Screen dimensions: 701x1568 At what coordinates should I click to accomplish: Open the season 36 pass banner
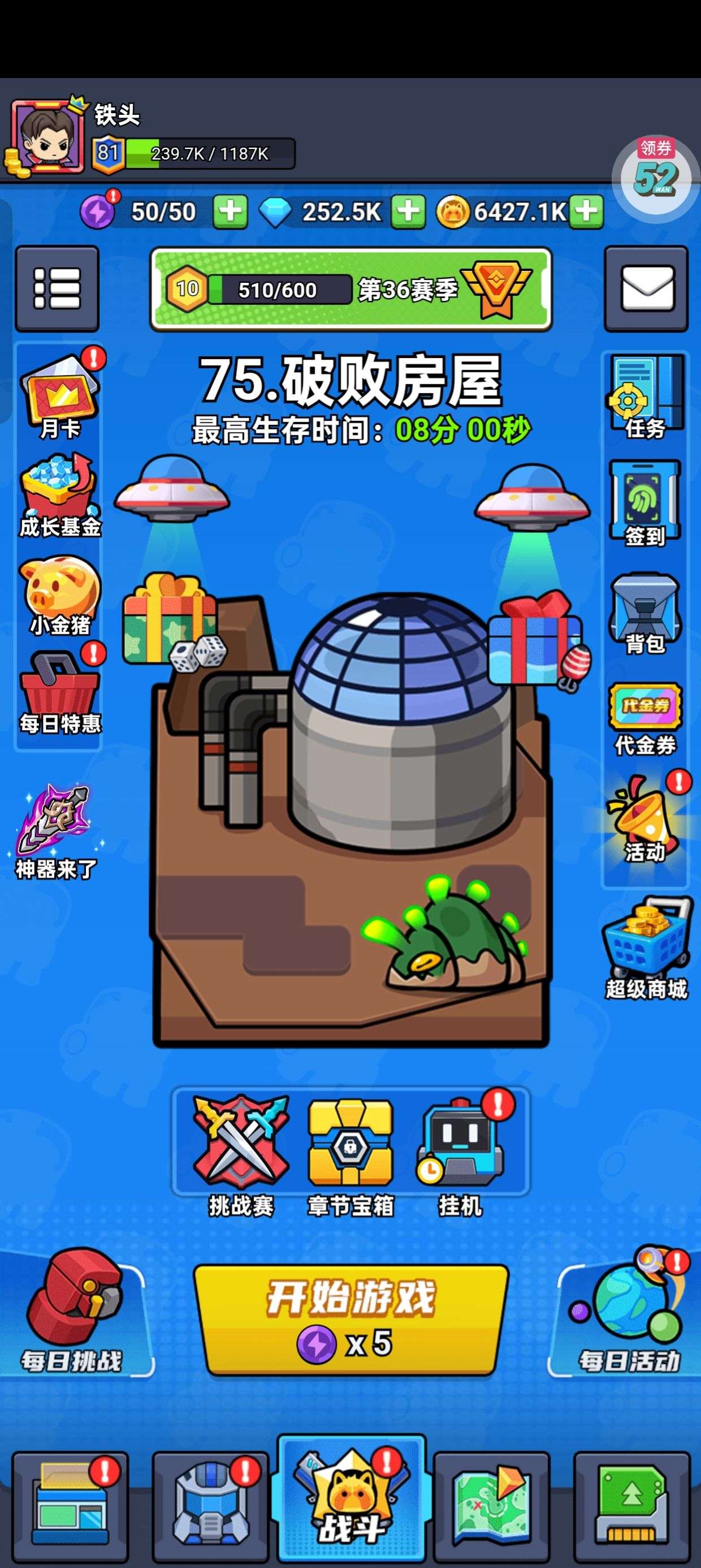coord(351,289)
